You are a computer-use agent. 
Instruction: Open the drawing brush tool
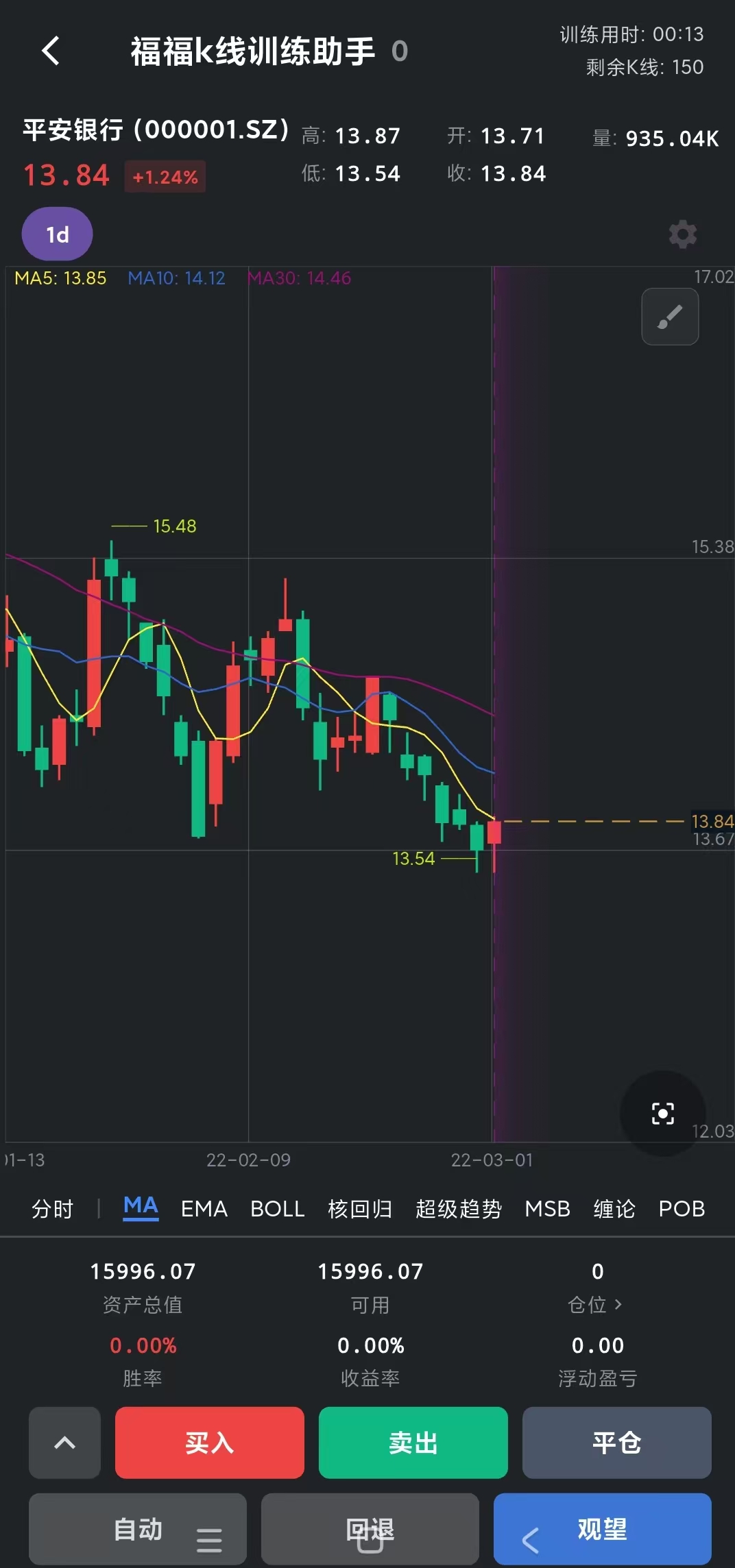(670, 317)
